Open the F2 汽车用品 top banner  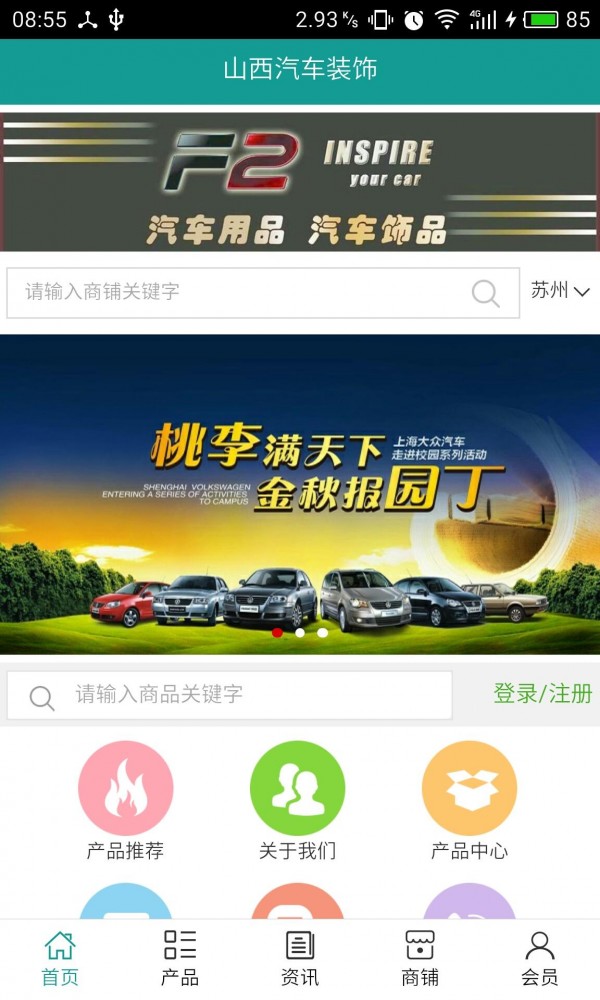coord(300,181)
